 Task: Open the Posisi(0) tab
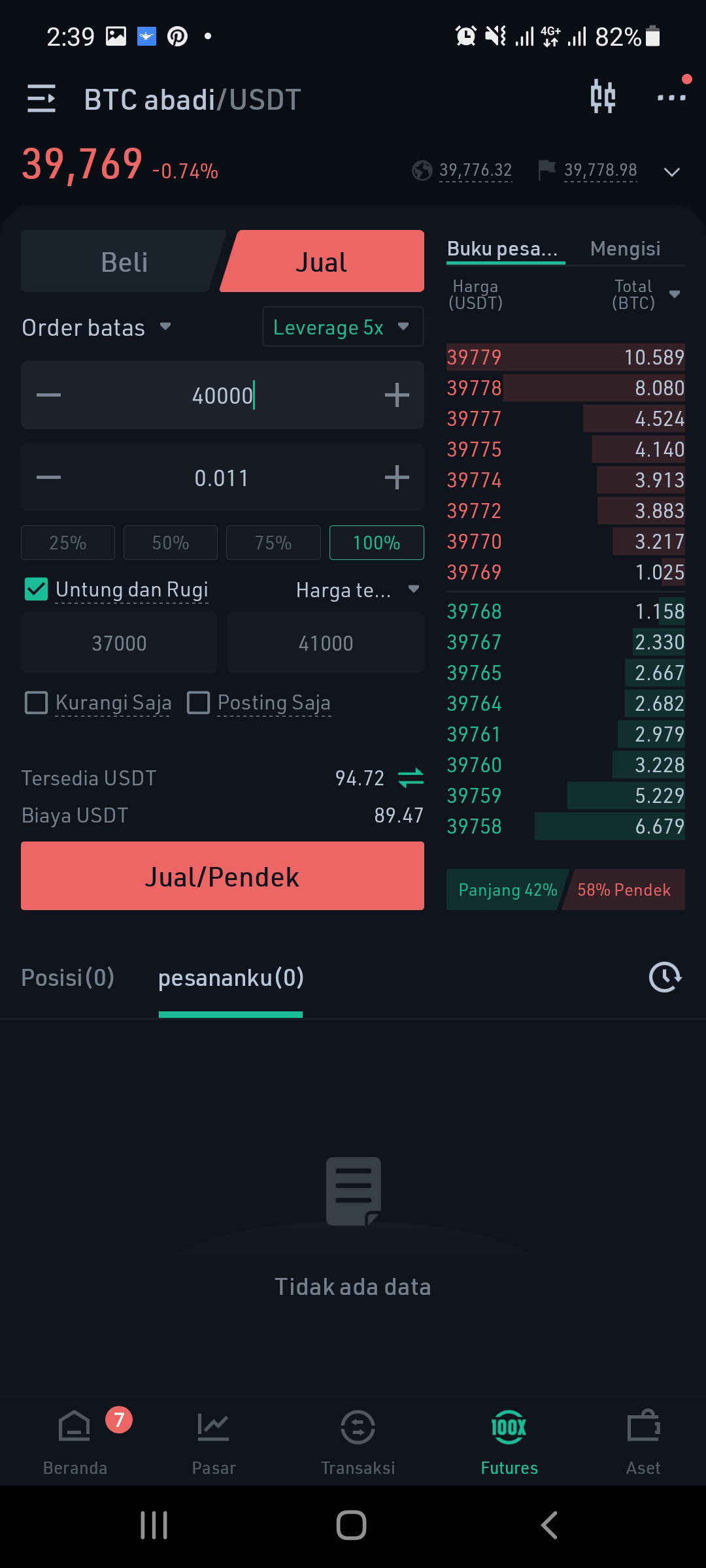coord(68,977)
